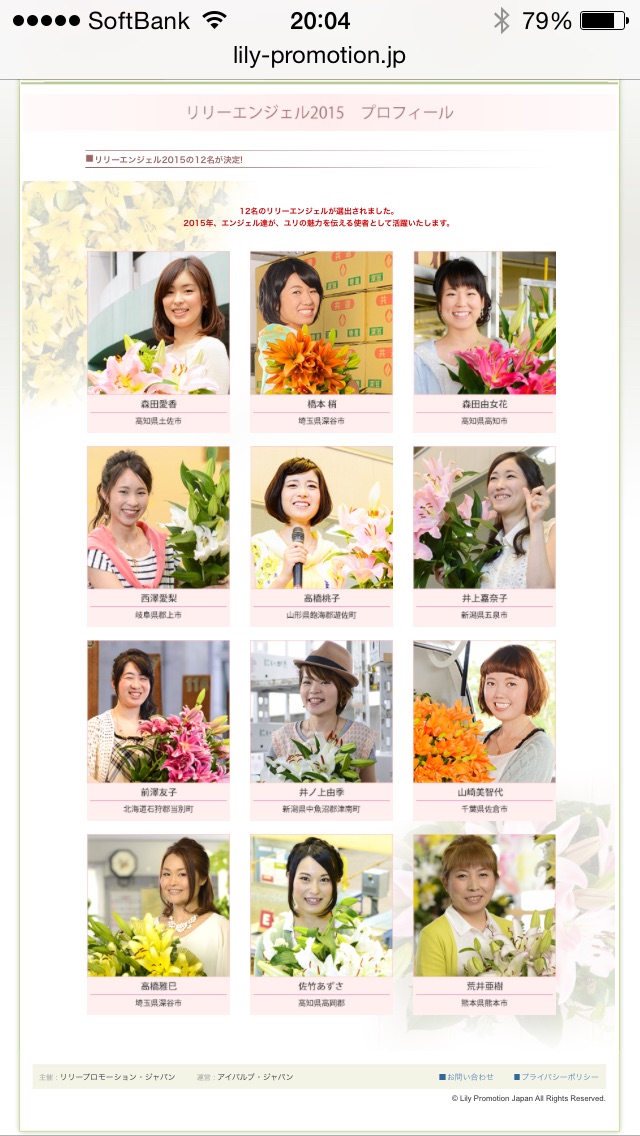
Task: Tap the lily-promotion.jp address bar
Action: pyautogui.click(x=320, y=55)
